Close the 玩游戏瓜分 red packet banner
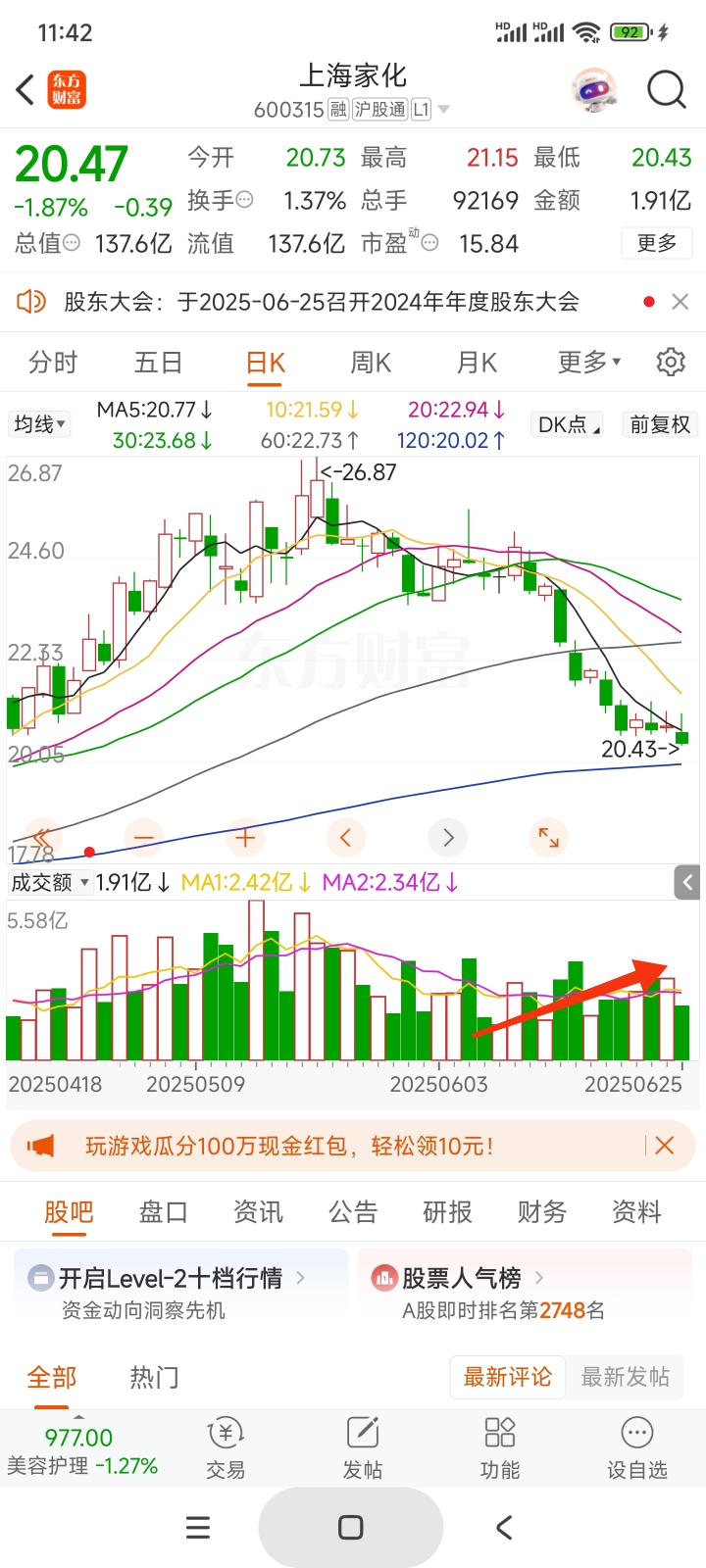706x1568 pixels. tap(664, 1146)
